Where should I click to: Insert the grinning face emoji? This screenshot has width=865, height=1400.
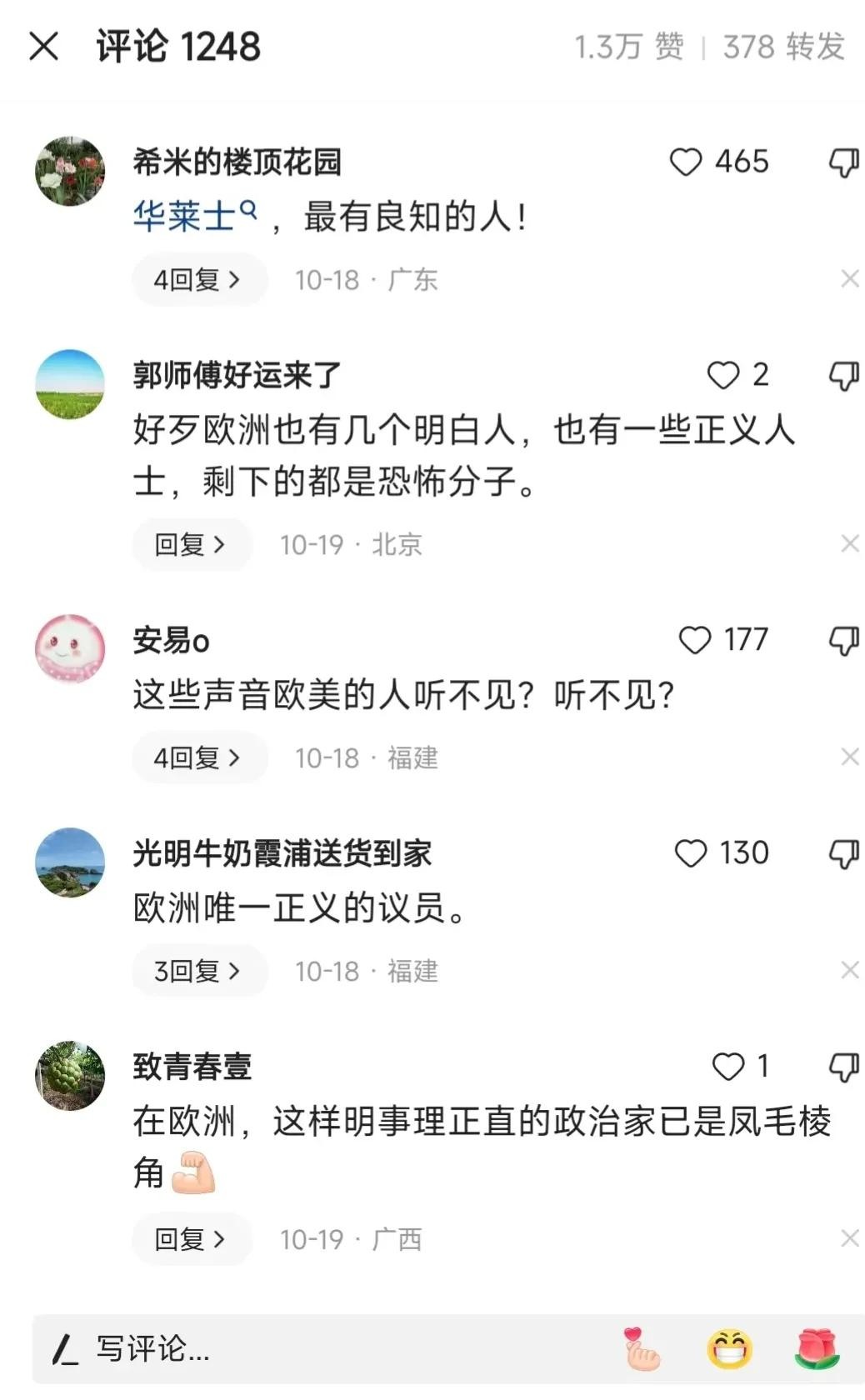(x=729, y=1348)
